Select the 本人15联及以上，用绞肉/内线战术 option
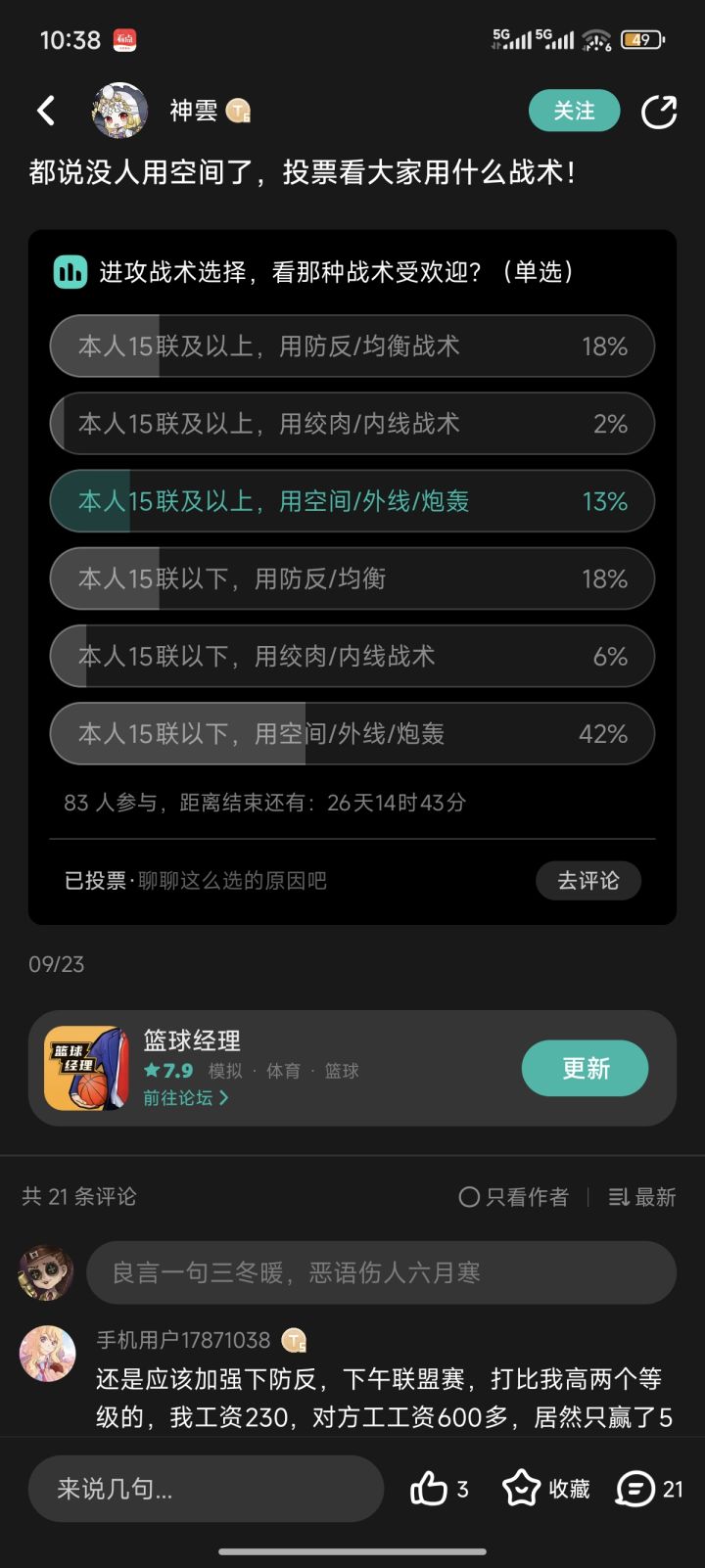This screenshot has height=1568, width=705. click(x=352, y=424)
